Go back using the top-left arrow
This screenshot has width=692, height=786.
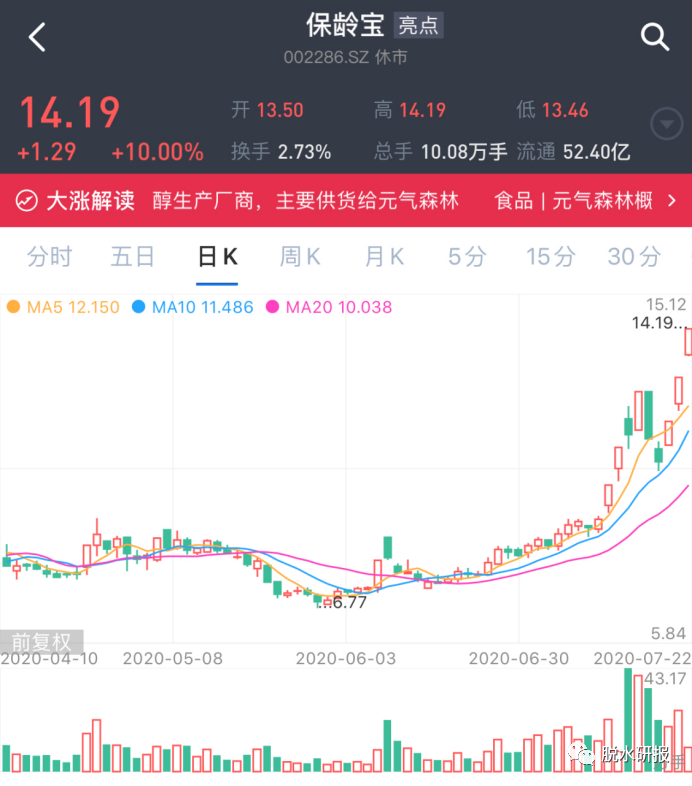(37, 37)
